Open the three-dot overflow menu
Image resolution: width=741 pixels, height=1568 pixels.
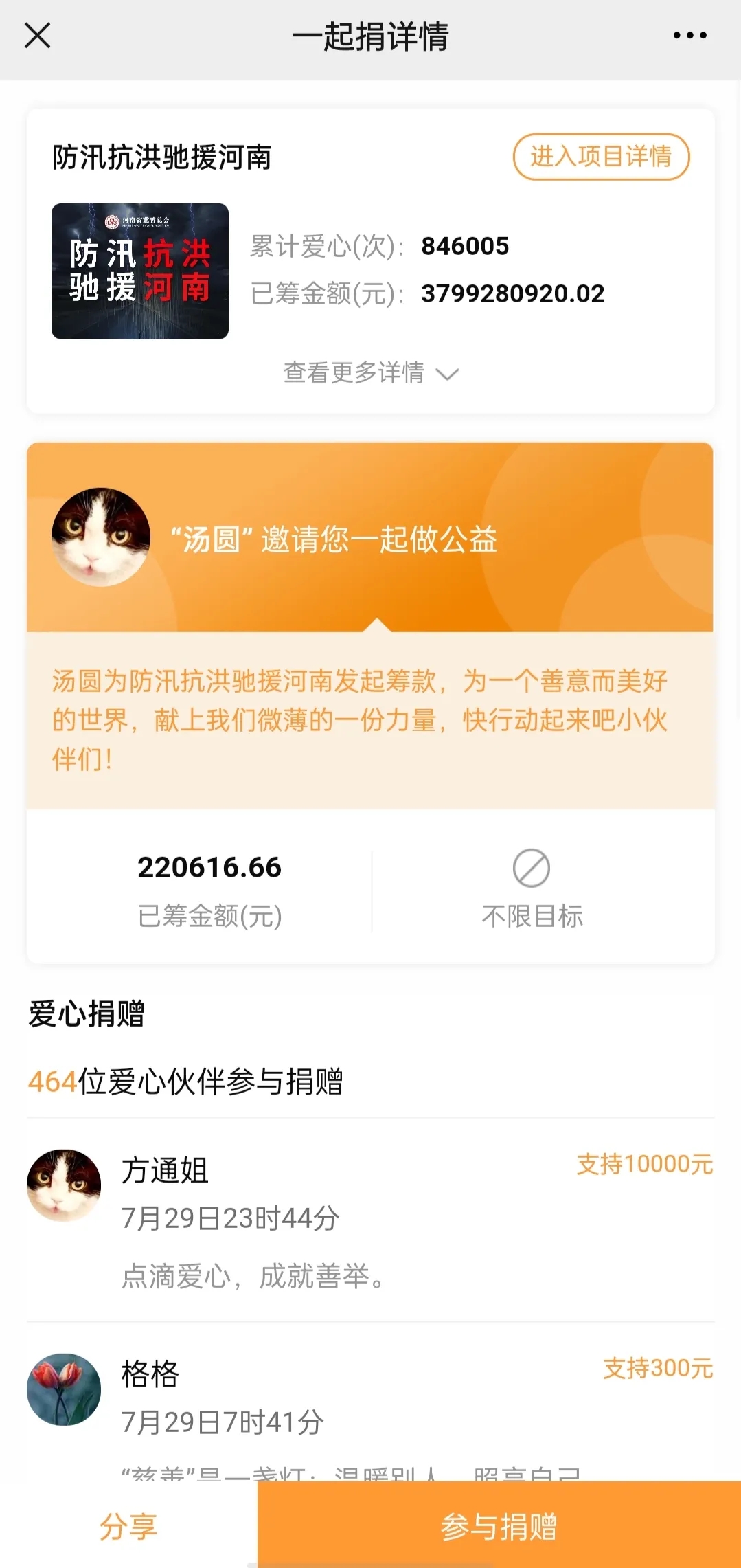click(689, 36)
